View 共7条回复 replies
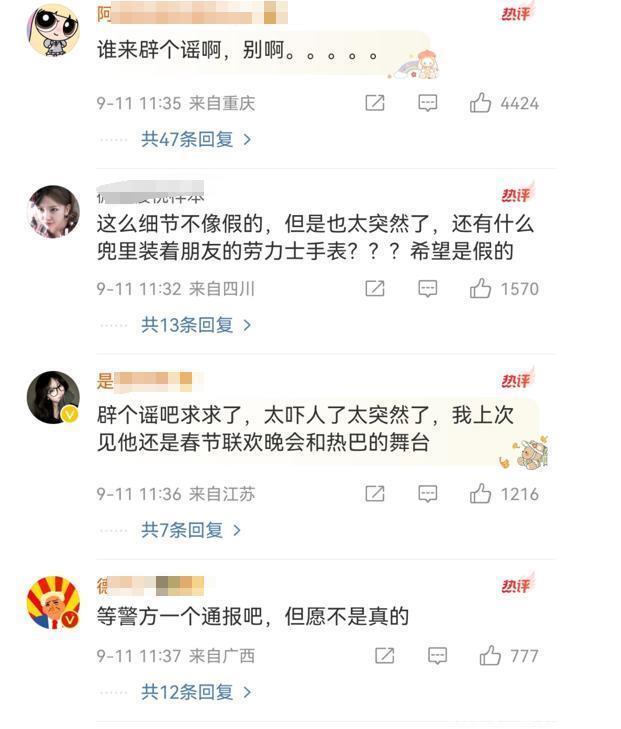The height and width of the screenshot is (729, 621). (191, 530)
